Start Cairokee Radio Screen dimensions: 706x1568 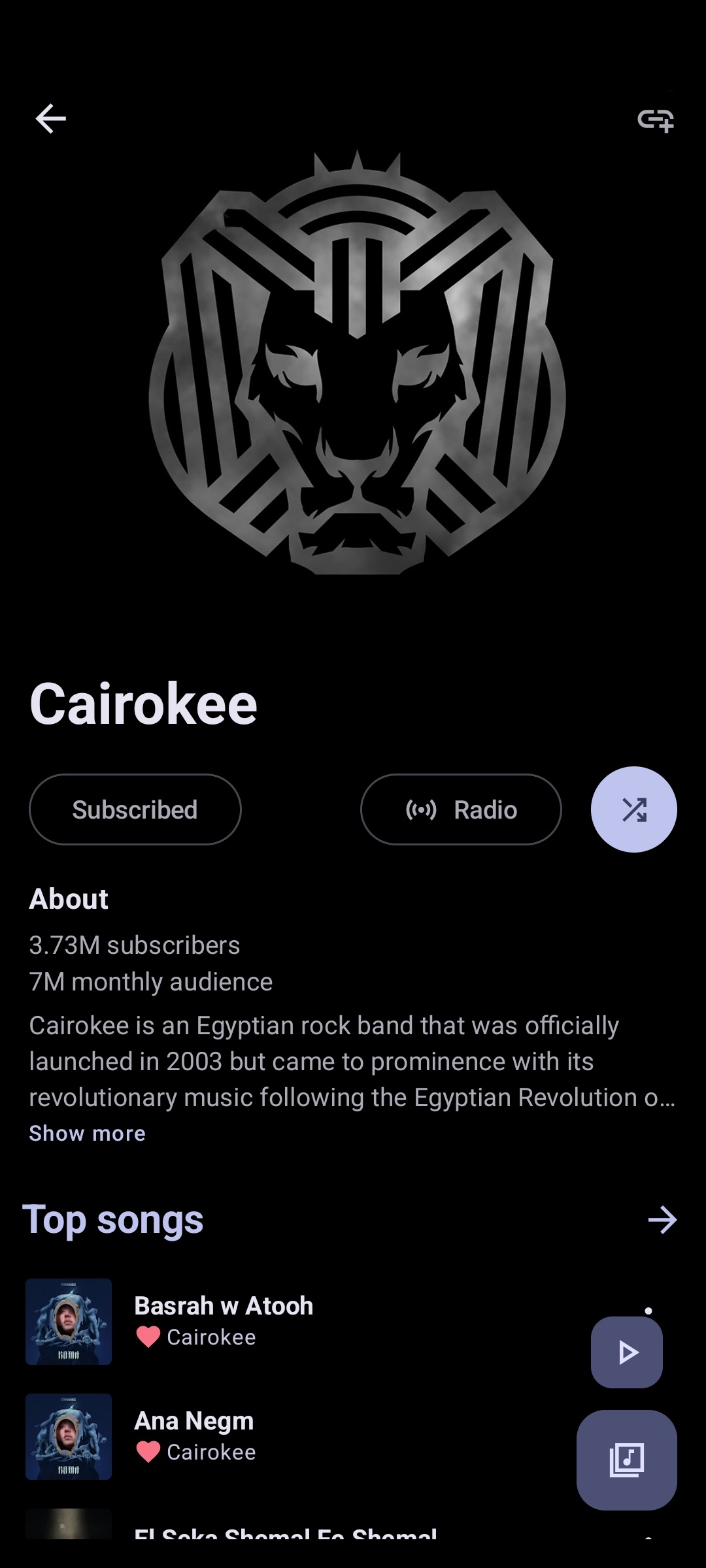pyautogui.click(x=461, y=809)
